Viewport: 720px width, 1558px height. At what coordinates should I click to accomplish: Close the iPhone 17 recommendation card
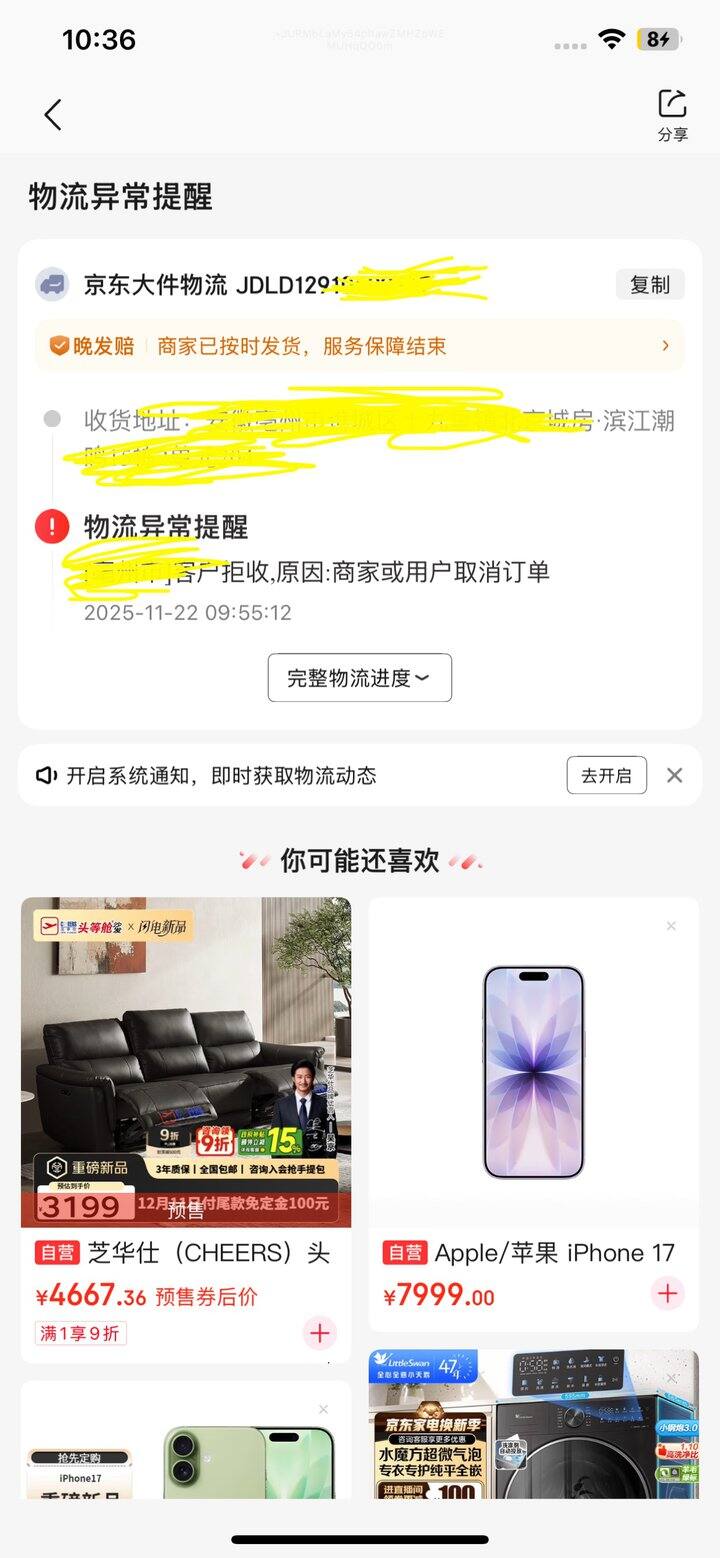671,926
